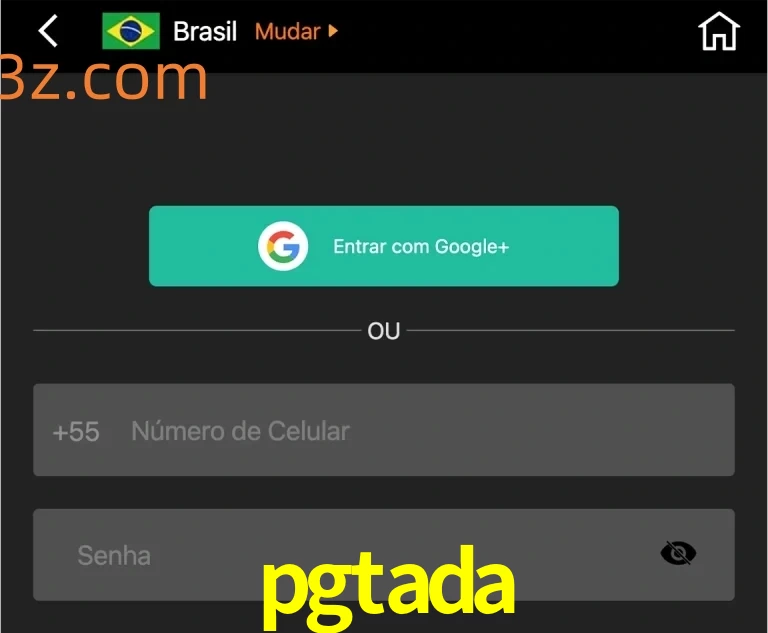Image resolution: width=768 pixels, height=633 pixels.
Task: Go back using the top-left arrow
Action: pos(48,31)
